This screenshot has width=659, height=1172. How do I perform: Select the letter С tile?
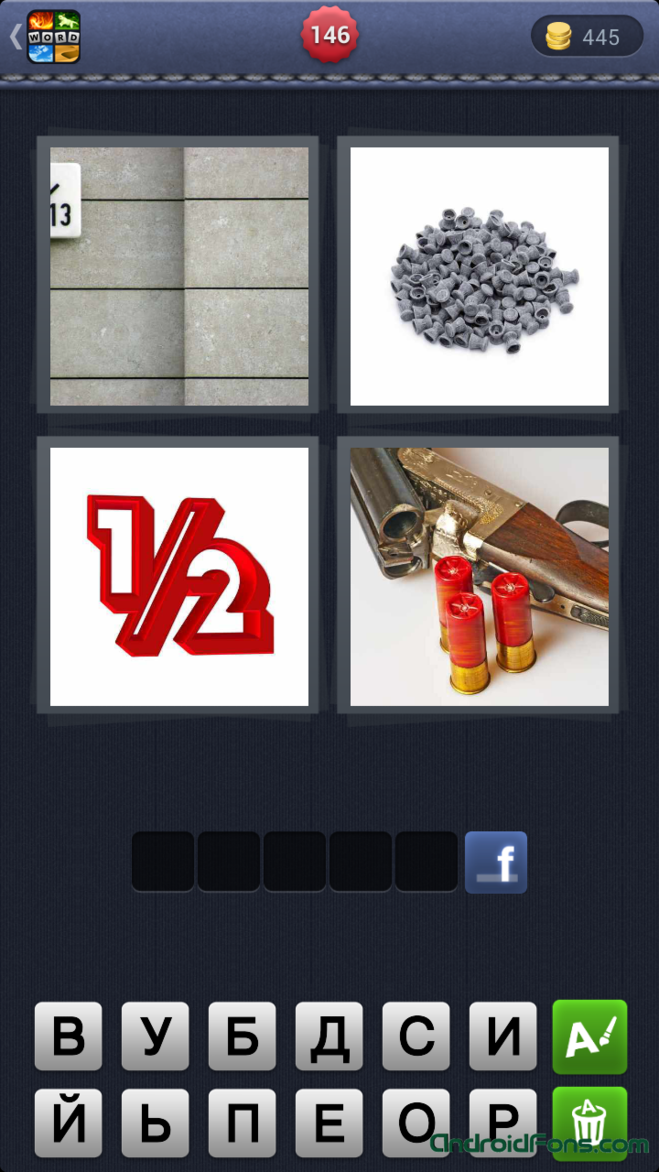click(x=416, y=1037)
